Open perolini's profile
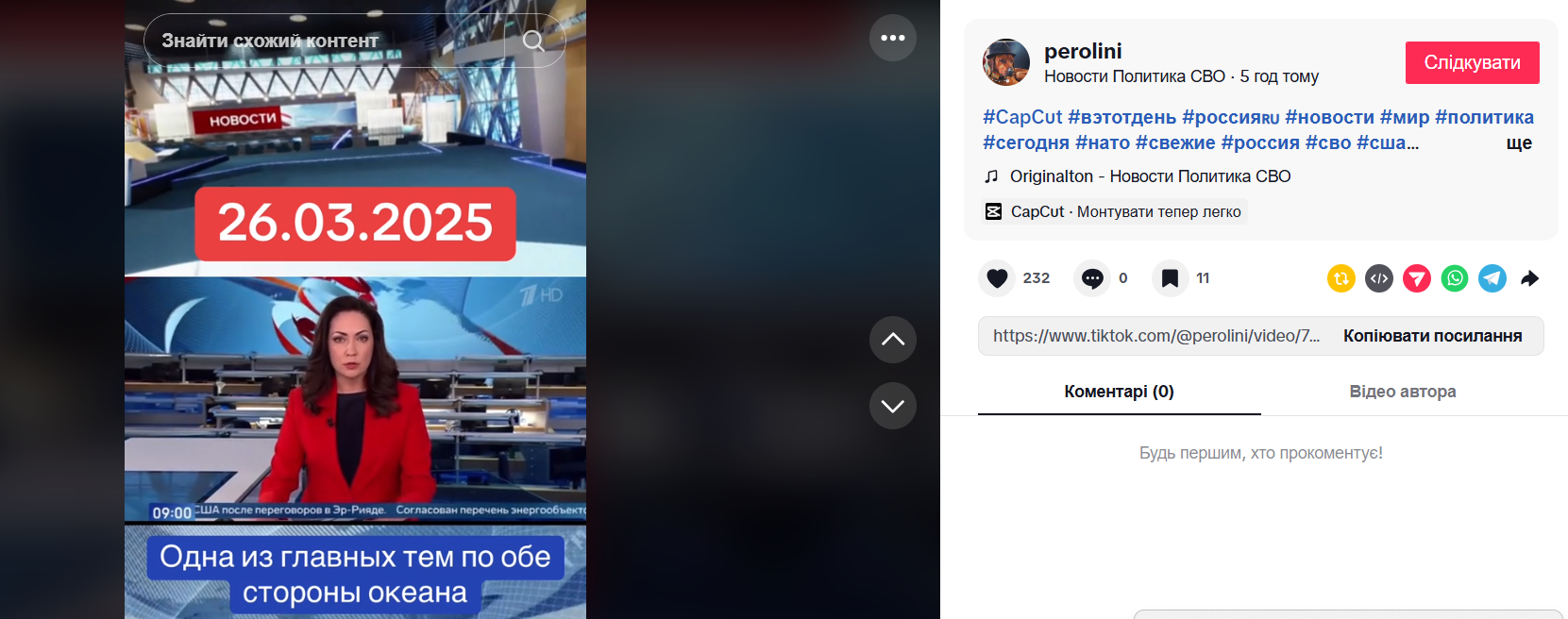 click(x=1083, y=51)
